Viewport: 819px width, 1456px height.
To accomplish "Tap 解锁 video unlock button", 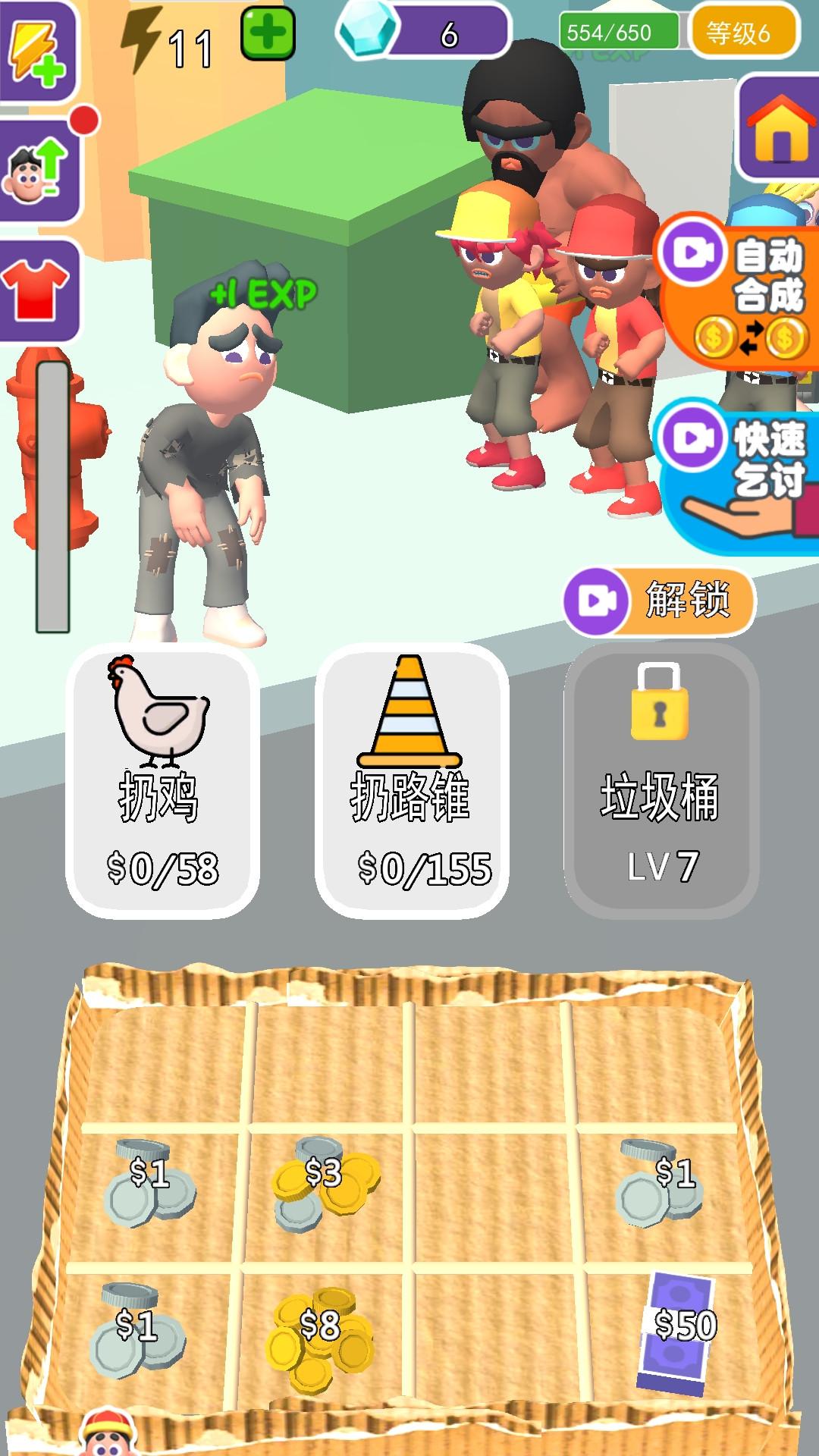I will (x=658, y=601).
